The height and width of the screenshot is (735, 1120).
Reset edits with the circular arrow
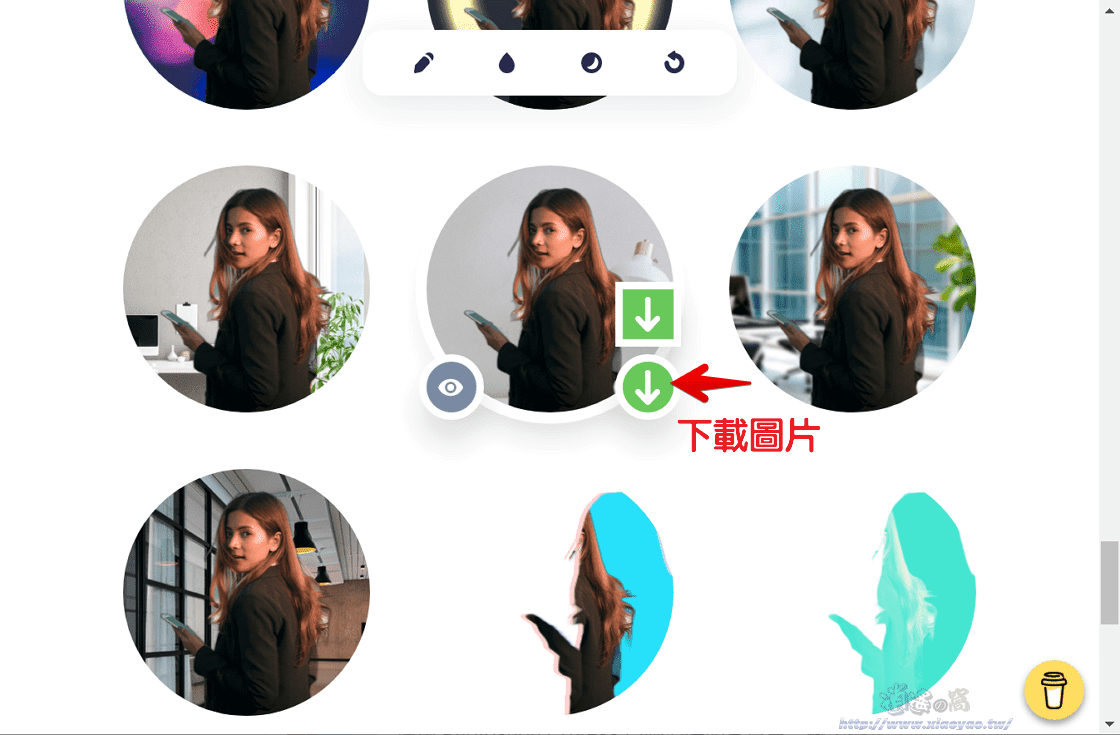[x=674, y=64]
